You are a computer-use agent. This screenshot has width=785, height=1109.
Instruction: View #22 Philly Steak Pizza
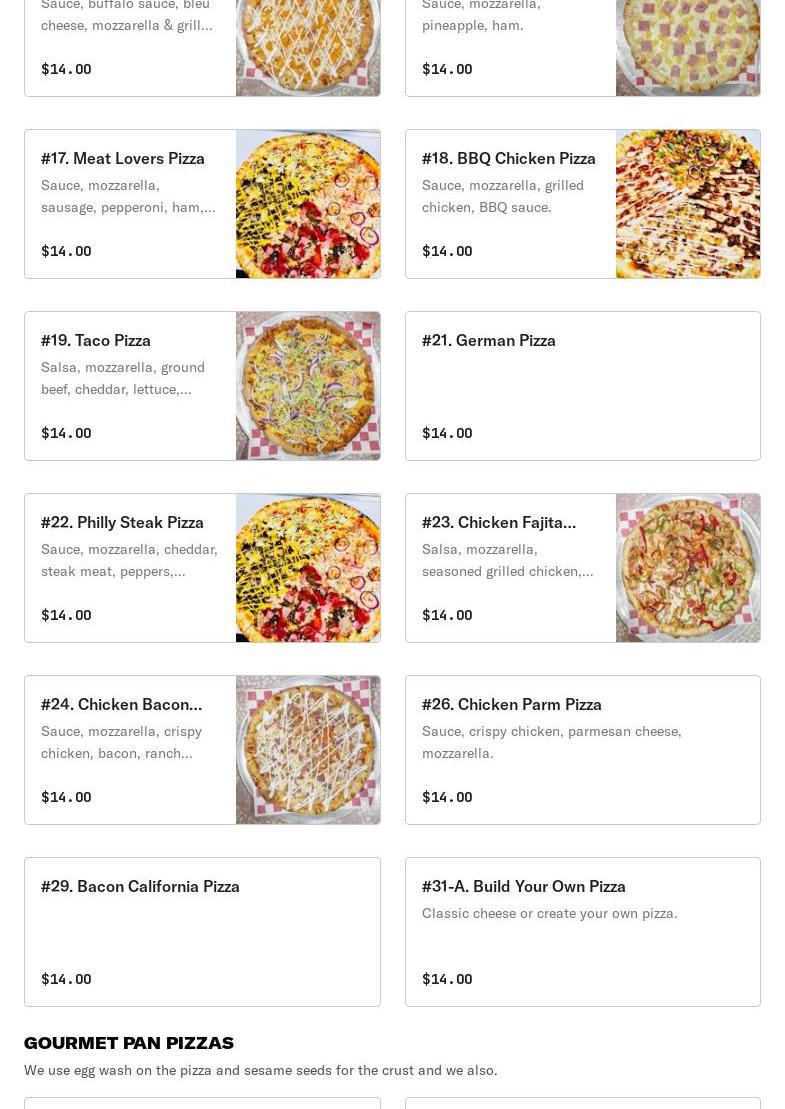pos(202,568)
